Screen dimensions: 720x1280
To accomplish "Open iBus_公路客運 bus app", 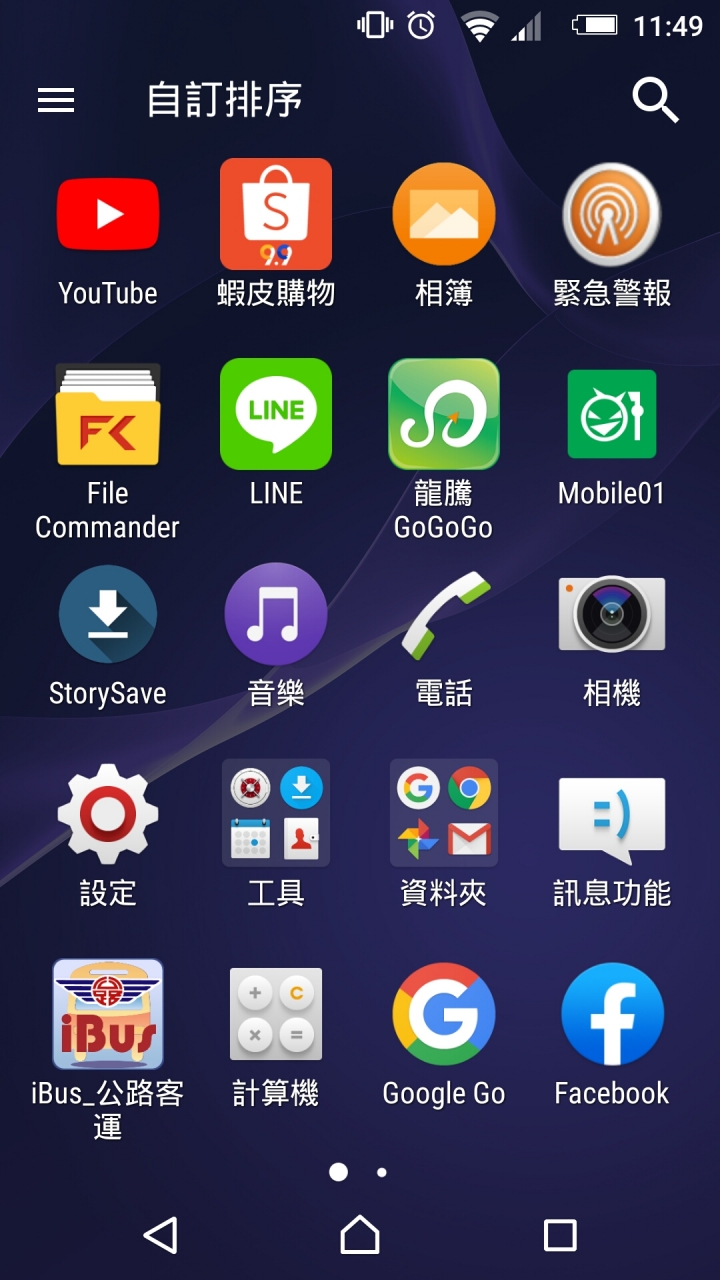I will (108, 1015).
